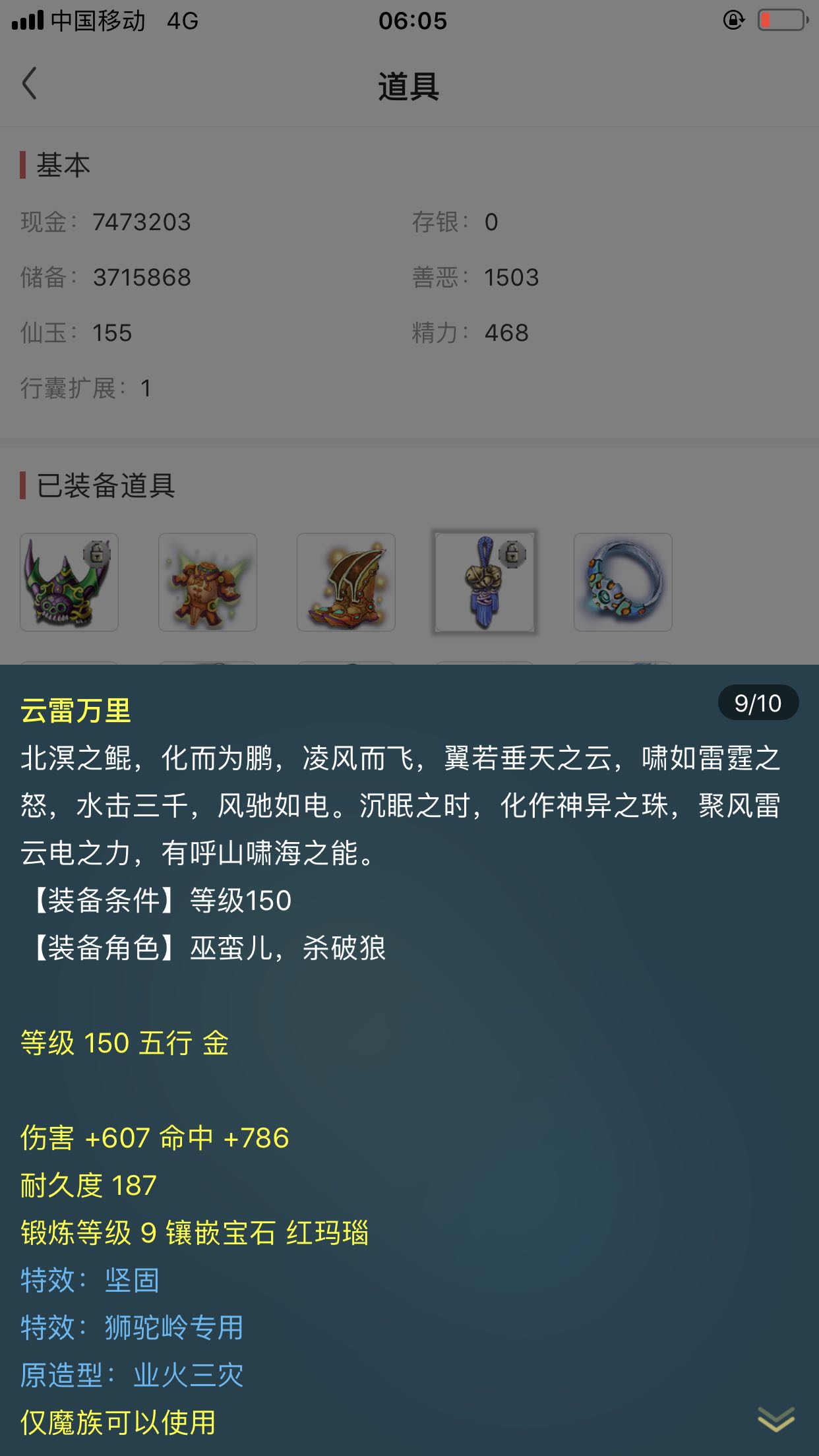Open the orange armor equipment item

208,582
